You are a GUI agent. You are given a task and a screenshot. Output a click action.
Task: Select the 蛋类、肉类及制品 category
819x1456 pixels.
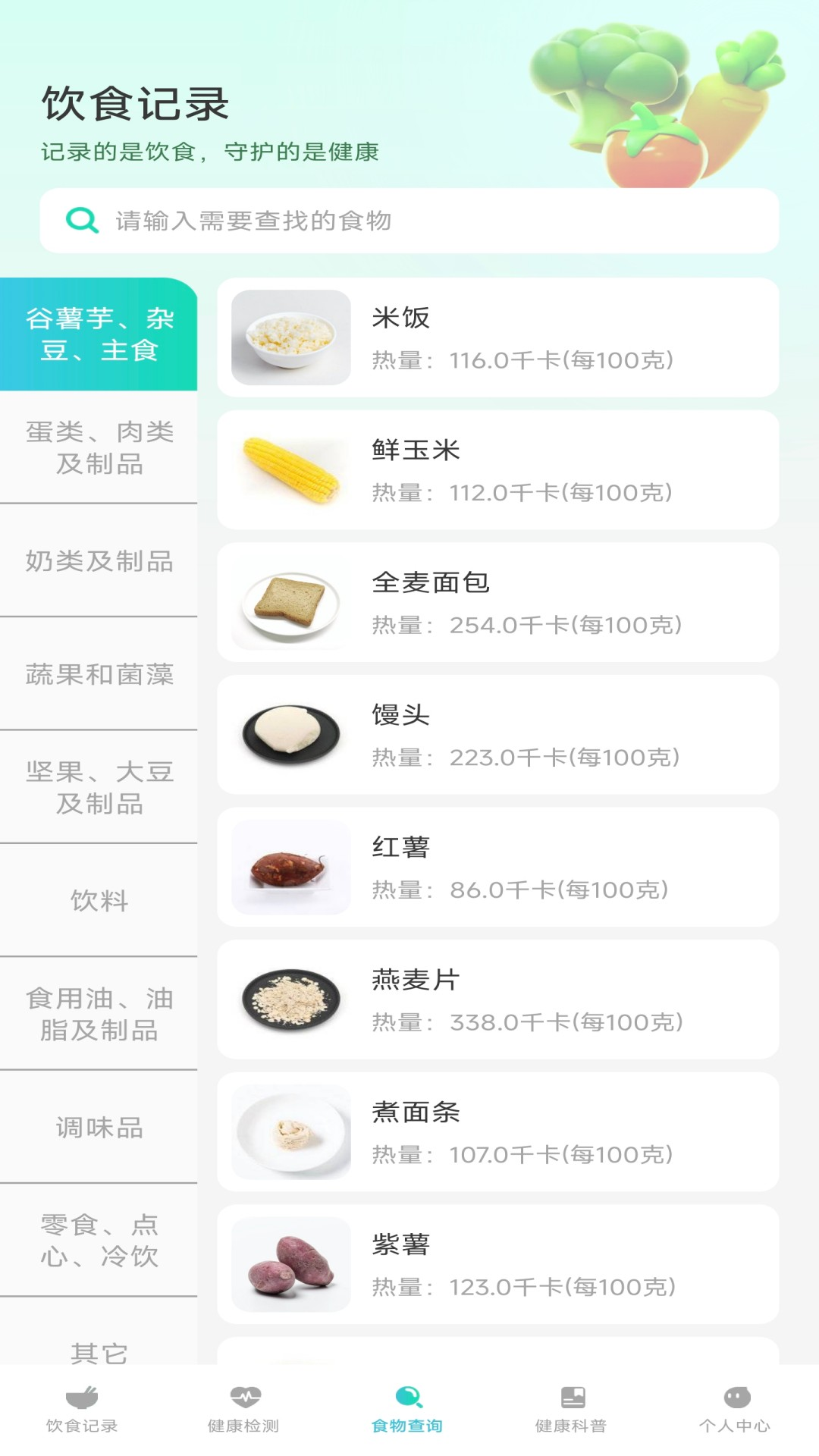click(x=99, y=447)
